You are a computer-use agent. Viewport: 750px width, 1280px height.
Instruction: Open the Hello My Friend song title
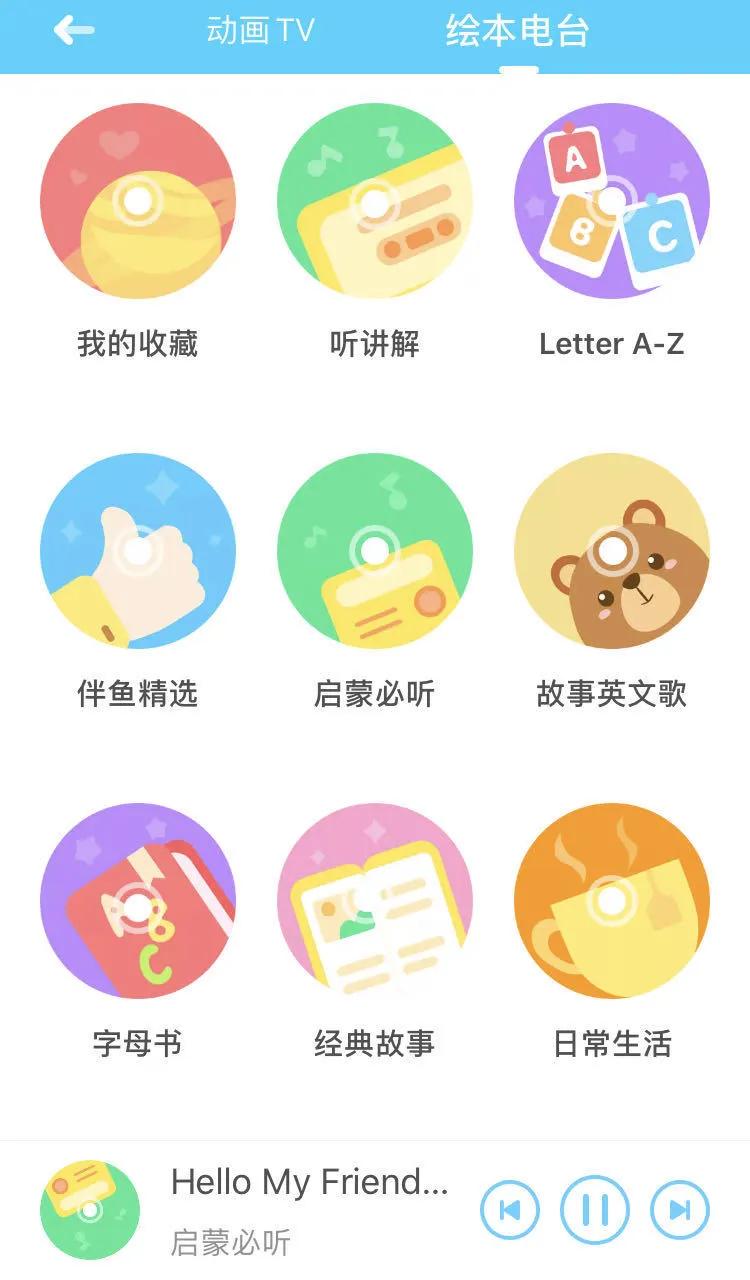click(x=310, y=1183)
